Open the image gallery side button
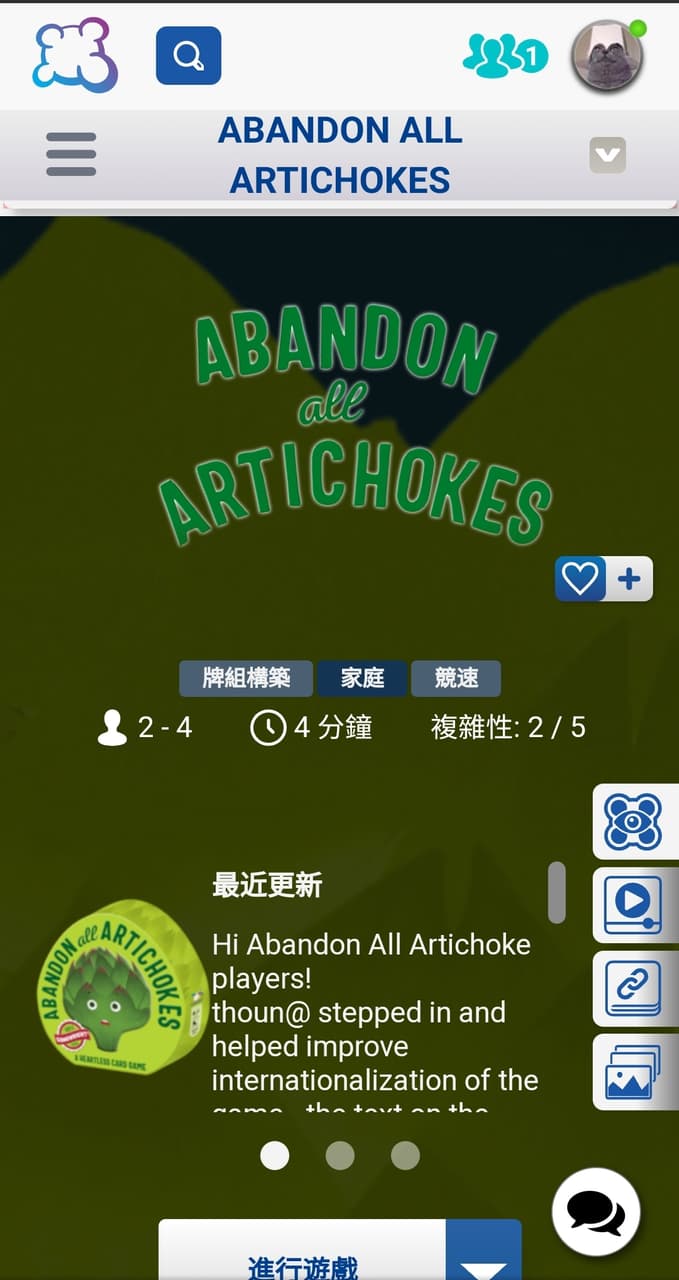Screen dimensions: 679x1280 (634, 1071)
